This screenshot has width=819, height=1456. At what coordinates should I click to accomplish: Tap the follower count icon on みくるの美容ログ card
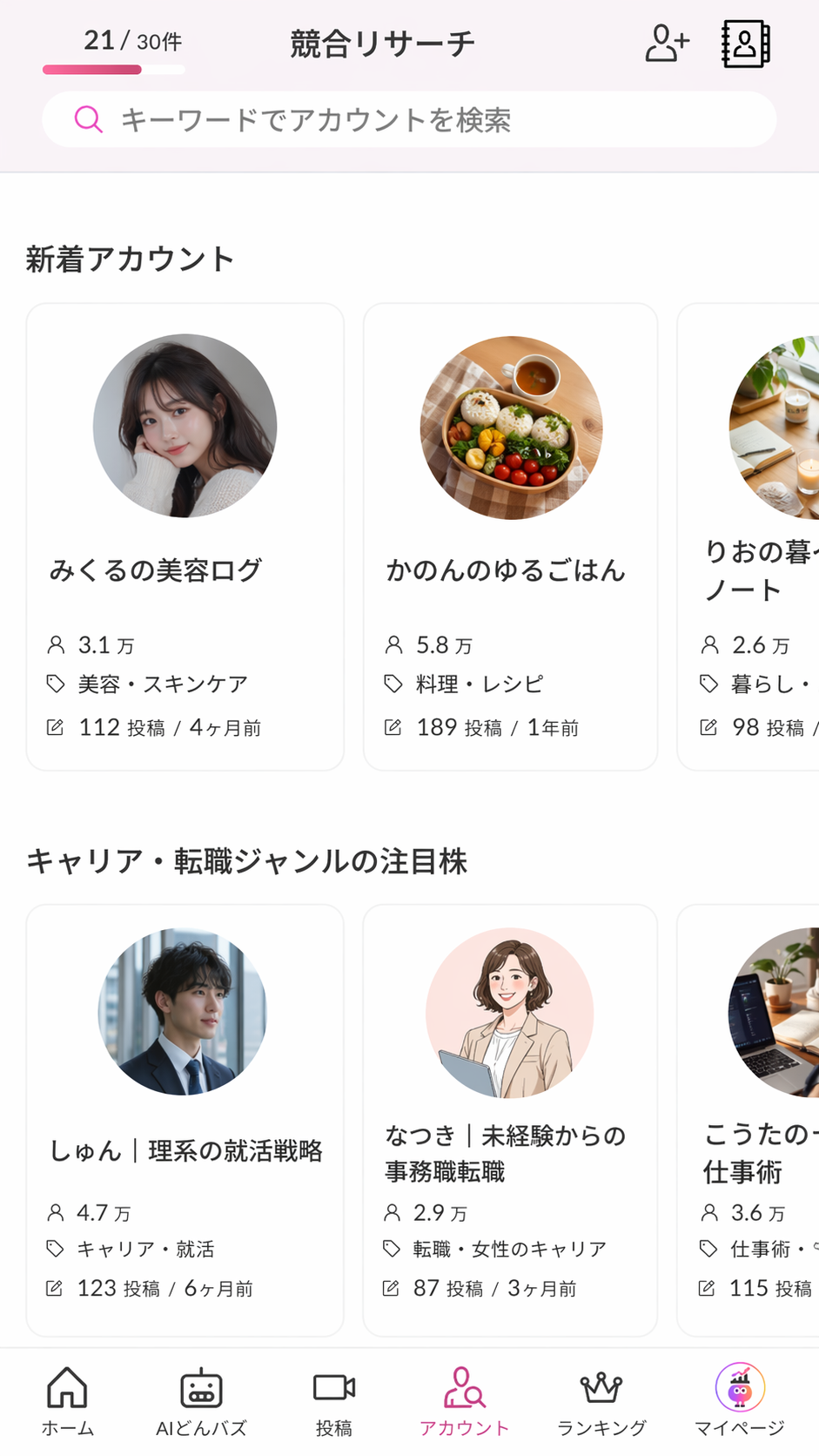tap(55, 644)
